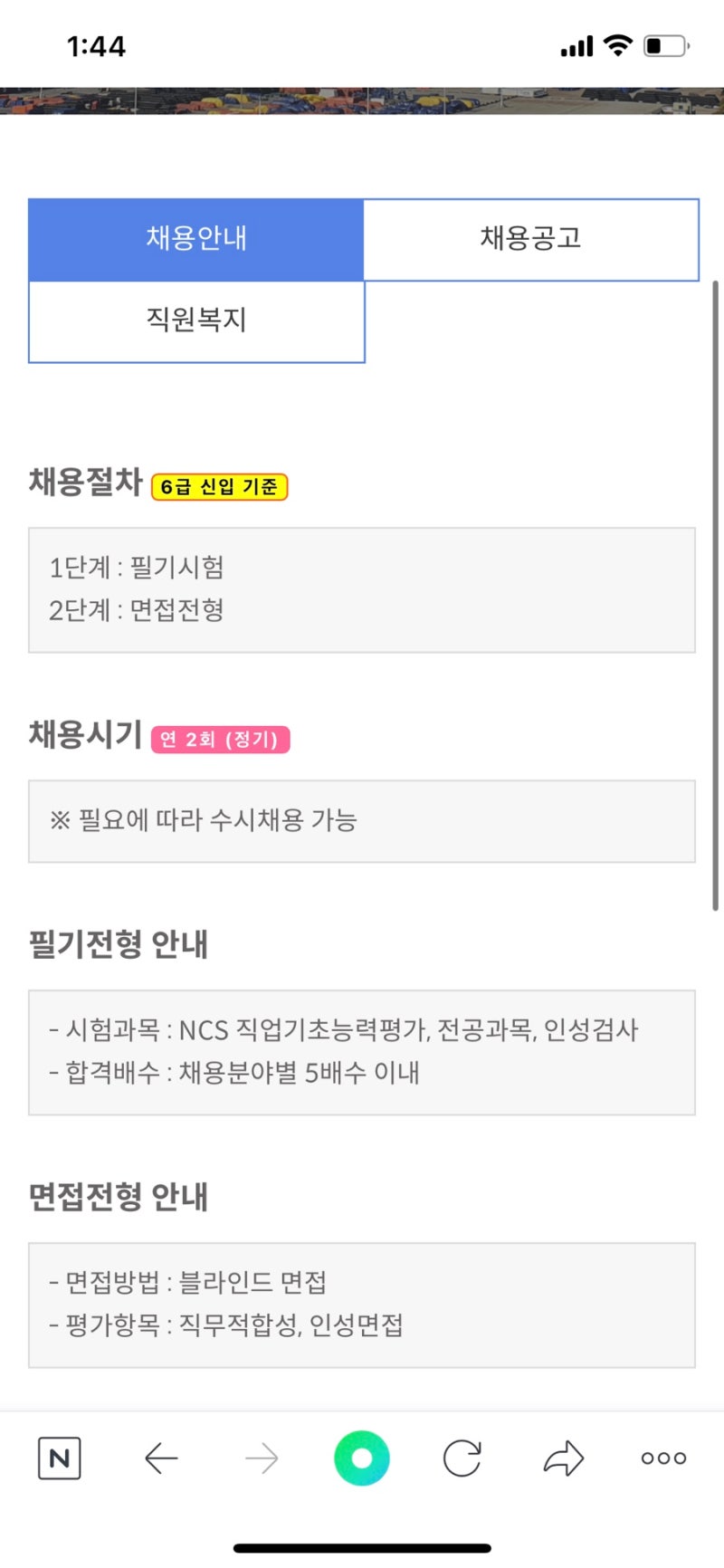Go to Naver home via N icon
The height and width of the screenshot is (1568, 724).
click(60, 1458)
